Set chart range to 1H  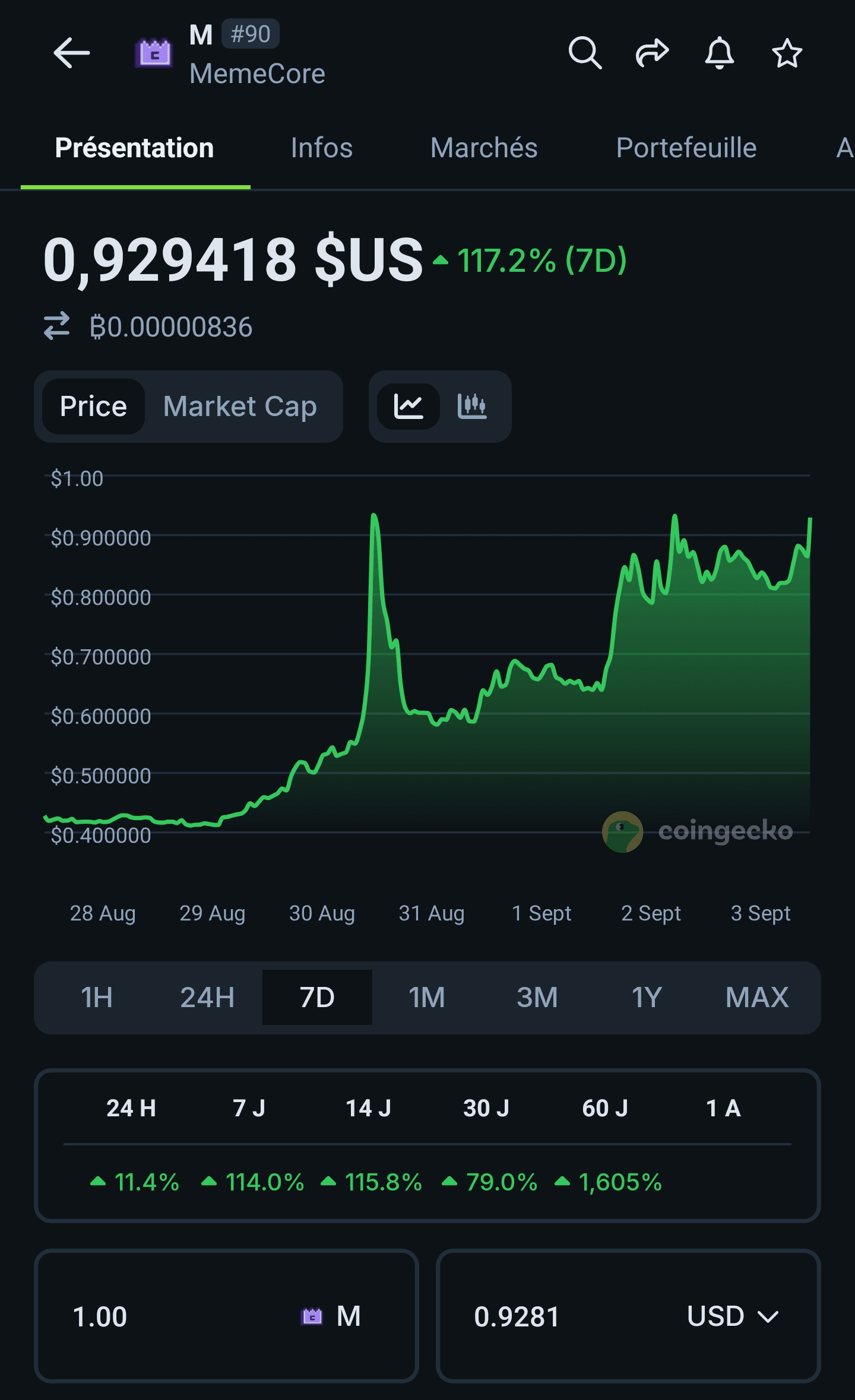point(97,998)
